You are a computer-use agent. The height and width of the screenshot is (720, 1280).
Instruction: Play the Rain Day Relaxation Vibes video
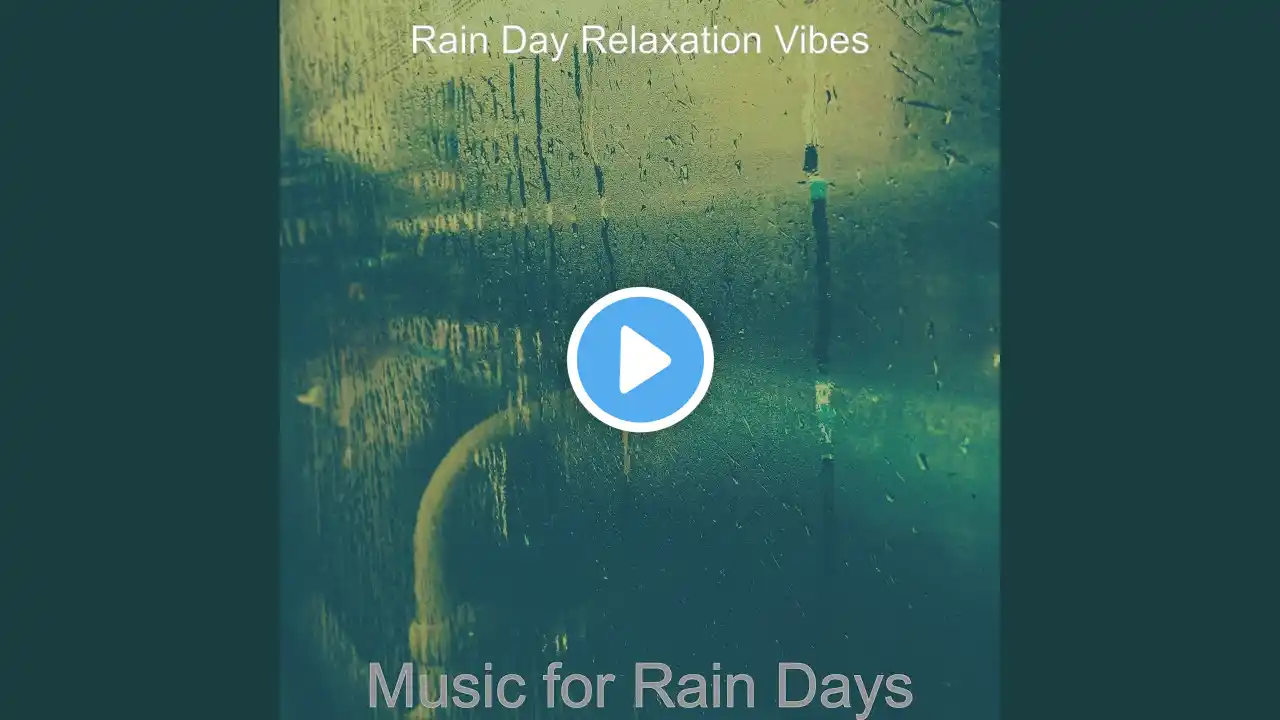tap(640, 360)
